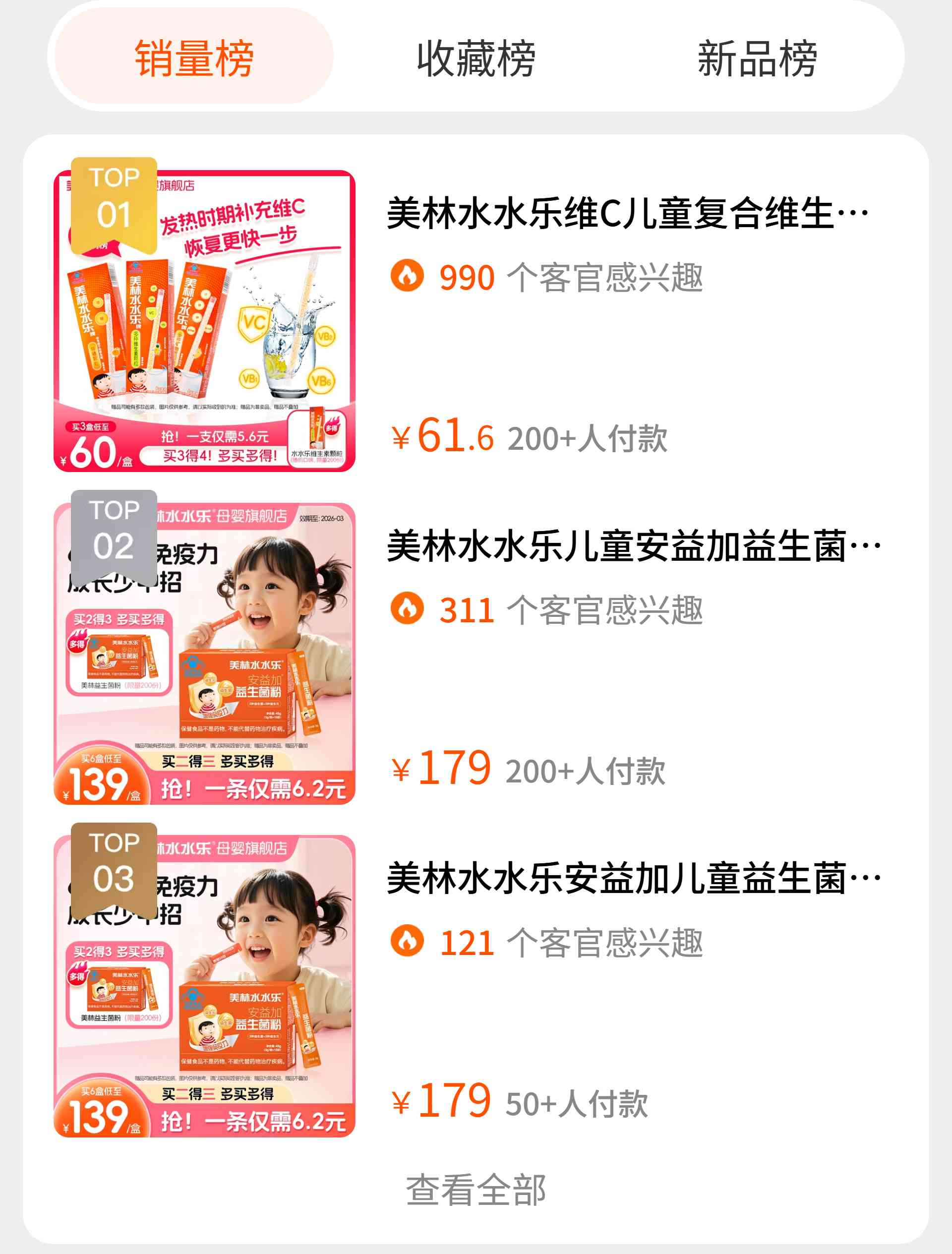View TOP 02 美林水水乐儿童安益加益生菌 product
Image resolution: width=952 pixels, height=1254 pixels.
(x=632, y=546)
